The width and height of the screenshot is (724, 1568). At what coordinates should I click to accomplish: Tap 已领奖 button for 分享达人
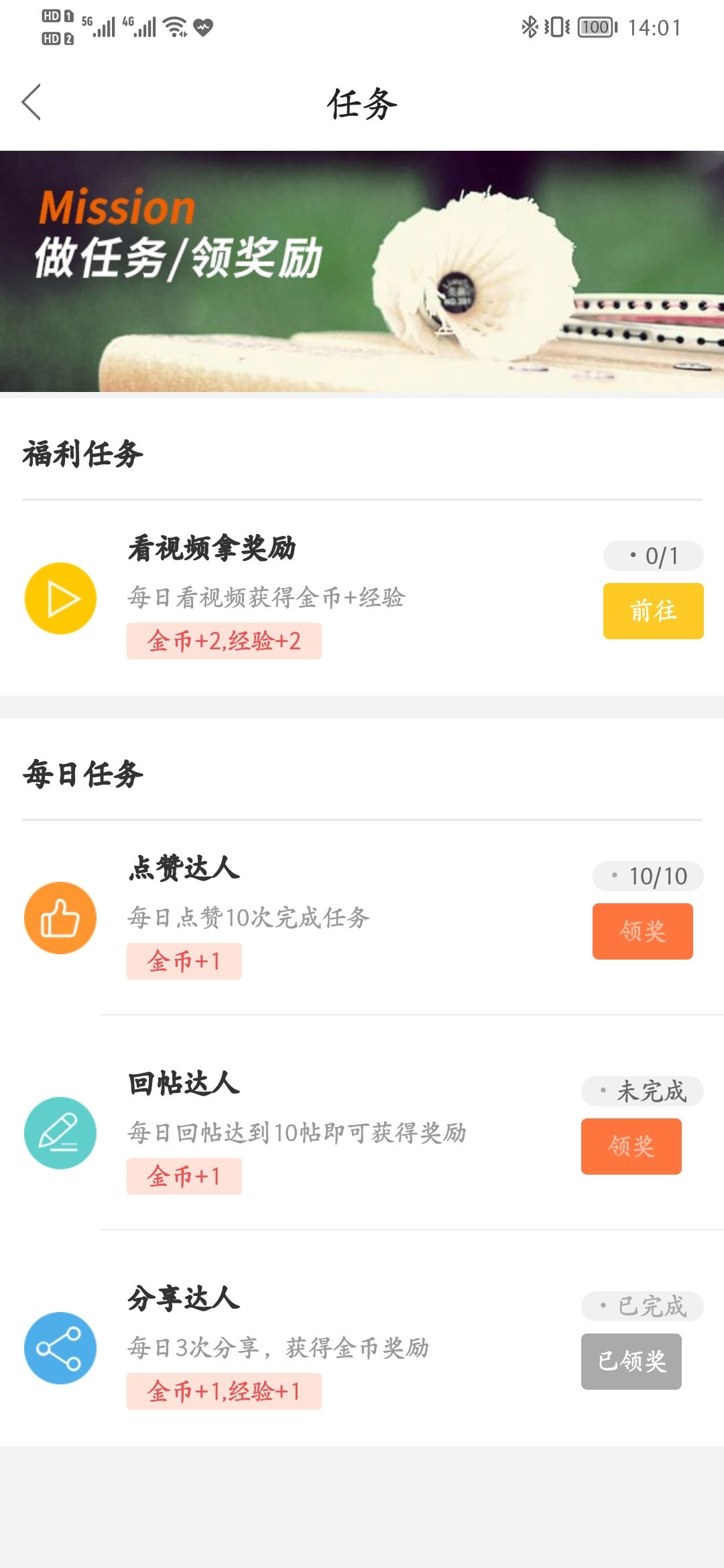point(631,1361)
